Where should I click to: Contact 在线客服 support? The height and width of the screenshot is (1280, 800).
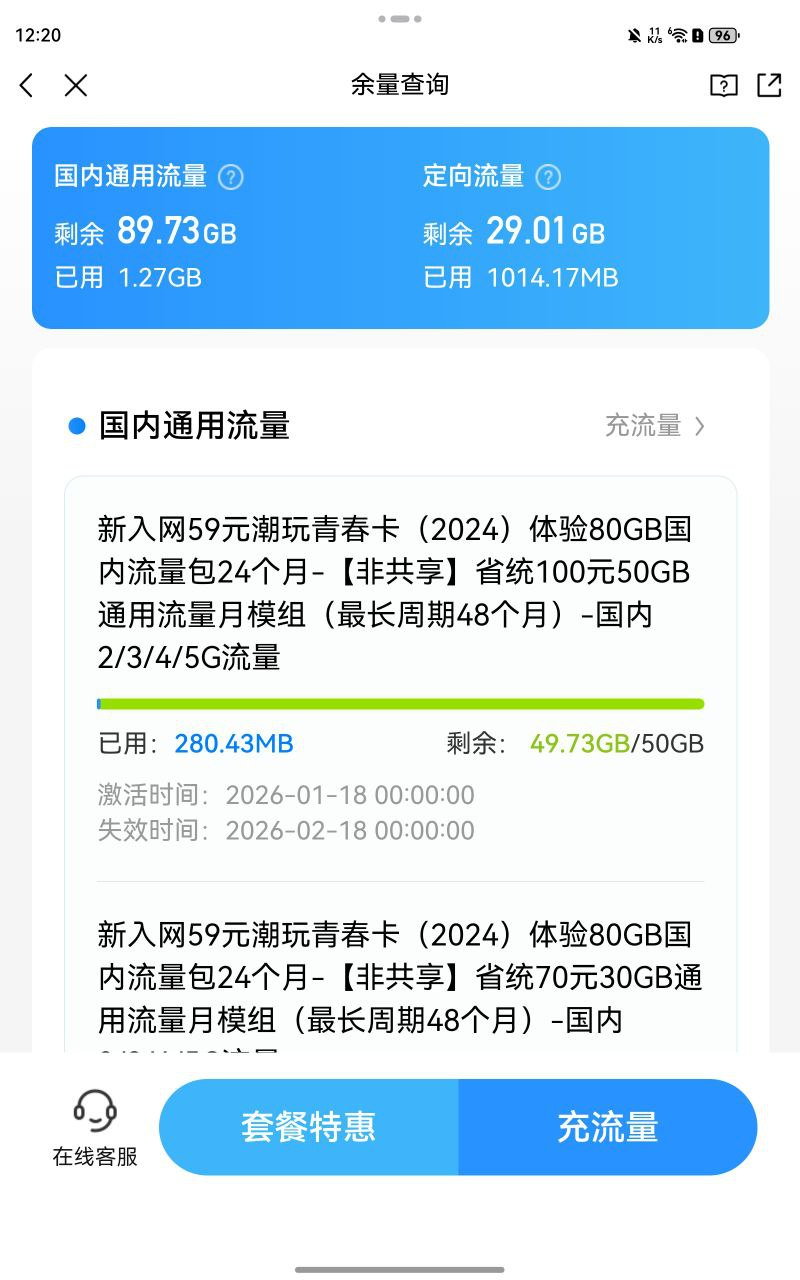[95, 1128]
